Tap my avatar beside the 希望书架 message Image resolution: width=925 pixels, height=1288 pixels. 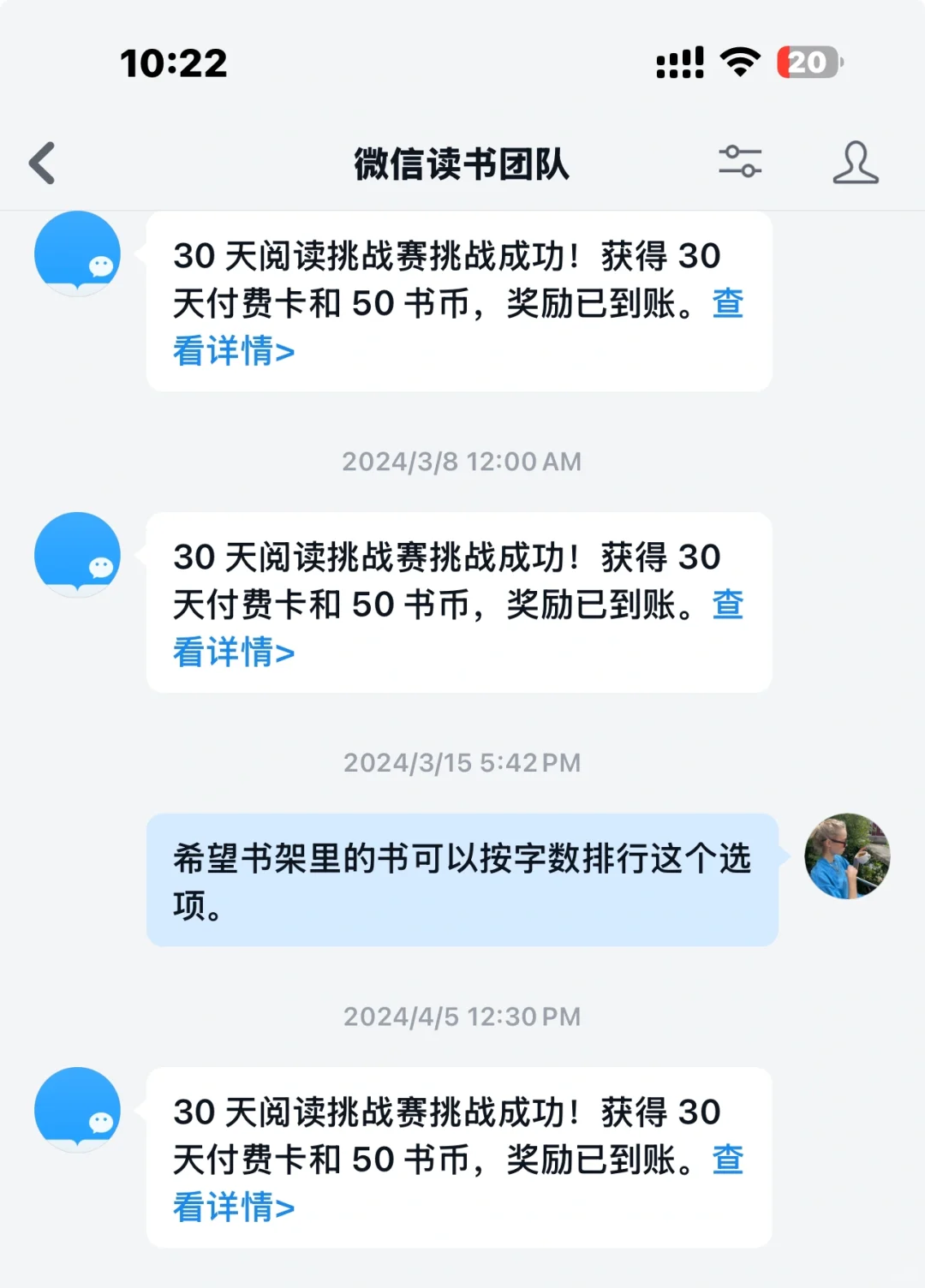click(x=847, y=856)
